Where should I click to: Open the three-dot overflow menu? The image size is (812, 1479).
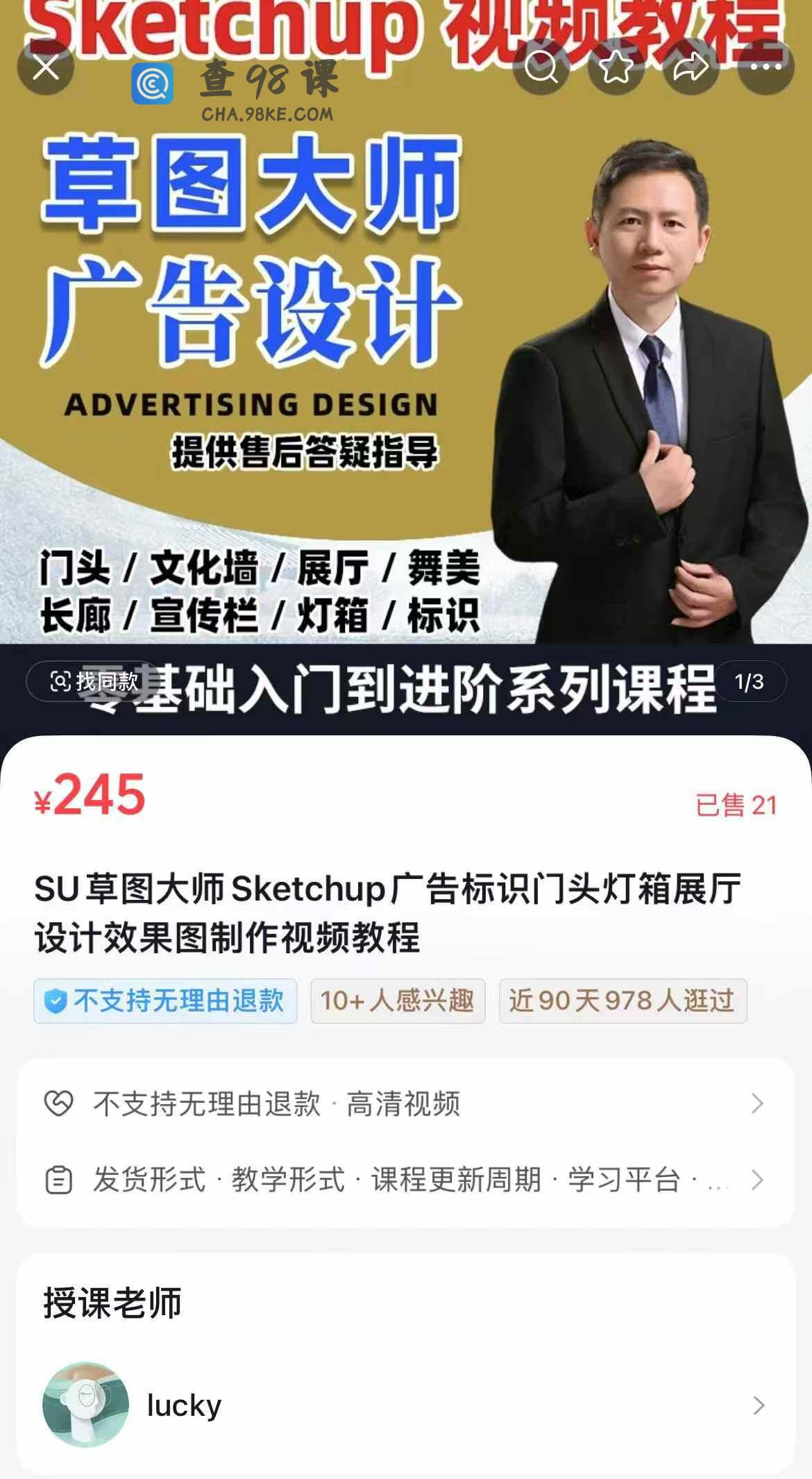(766, 68)
